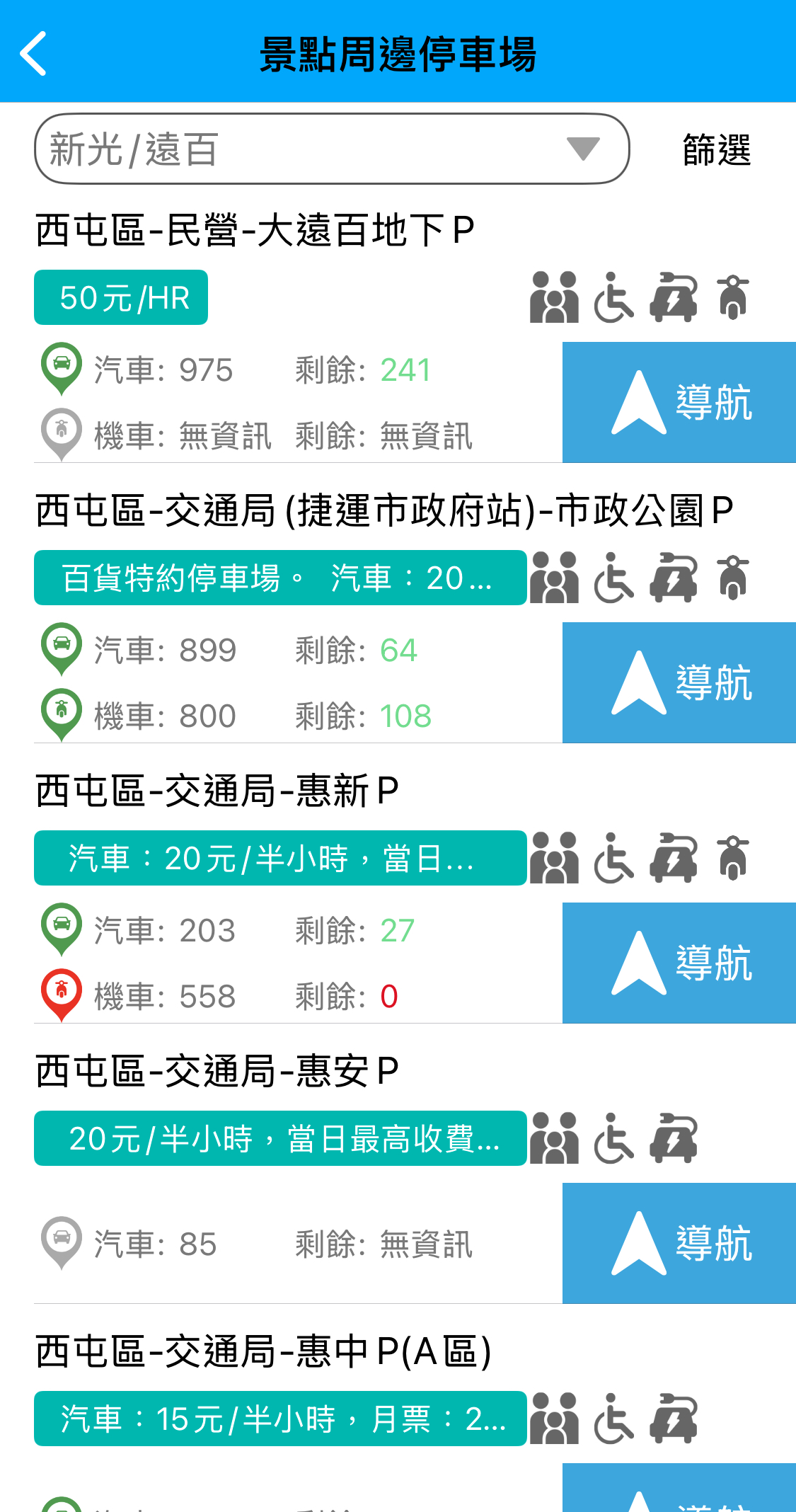Open 西屯區-交通局-惠安P listing
796x1512 pixels.
[x=217, y=1072]
